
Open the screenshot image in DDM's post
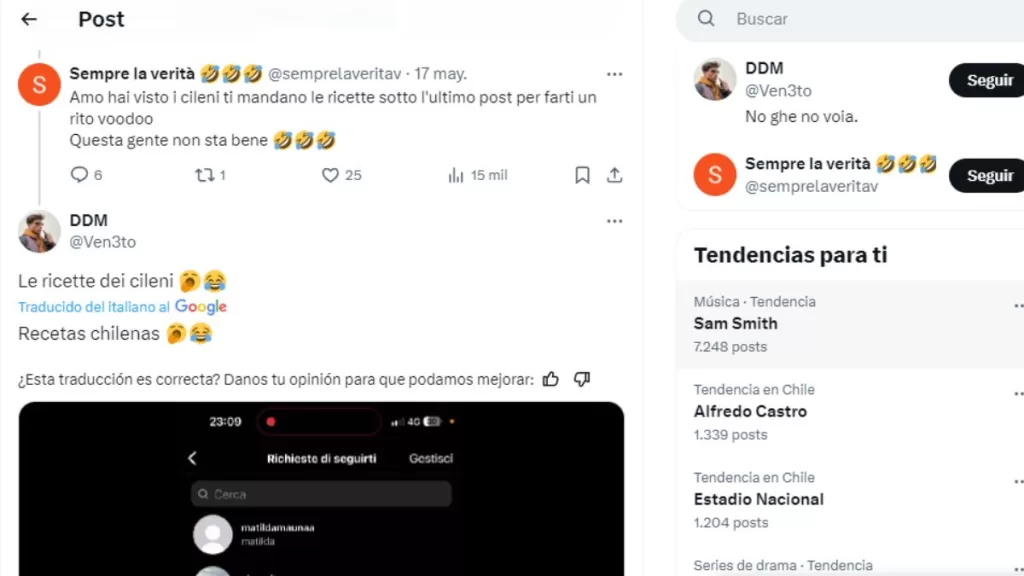[321, 488]
